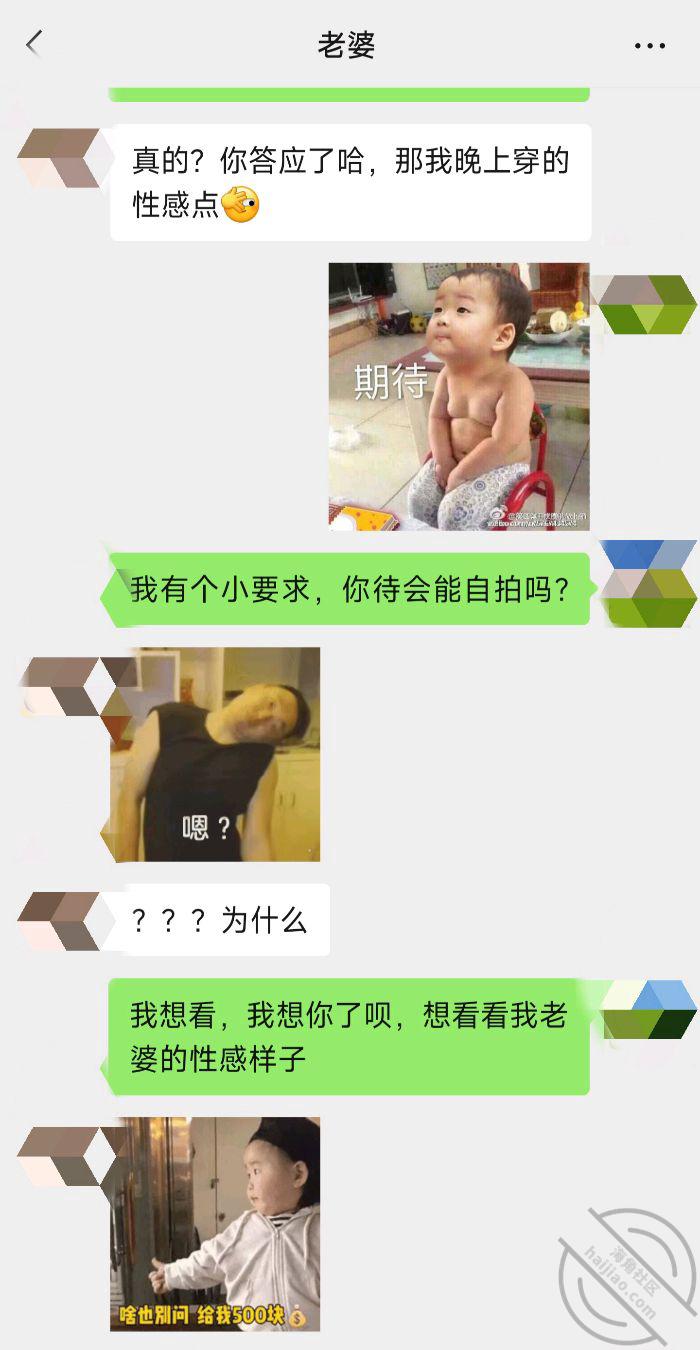Open the '期待' baby sticker image
Image resolution: width=700 pixels, height=1350 pixels.
[458, 396]
